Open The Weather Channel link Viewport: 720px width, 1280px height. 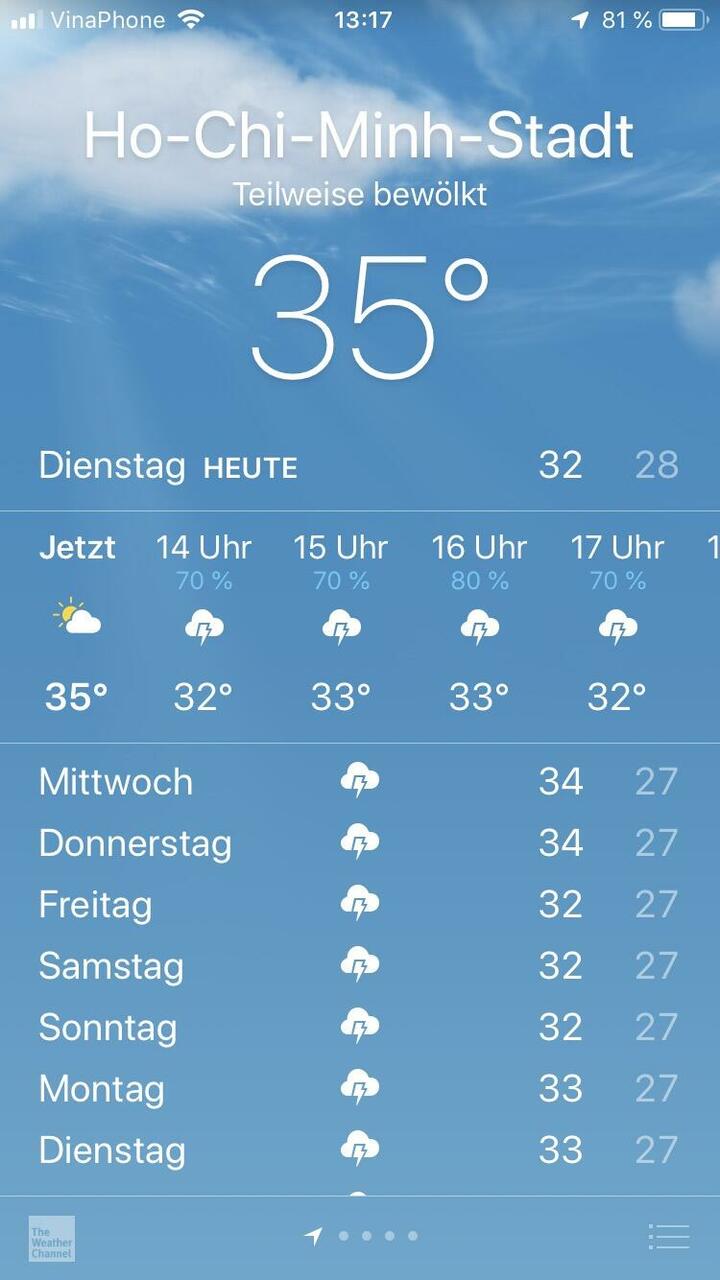pos(51,1238)
